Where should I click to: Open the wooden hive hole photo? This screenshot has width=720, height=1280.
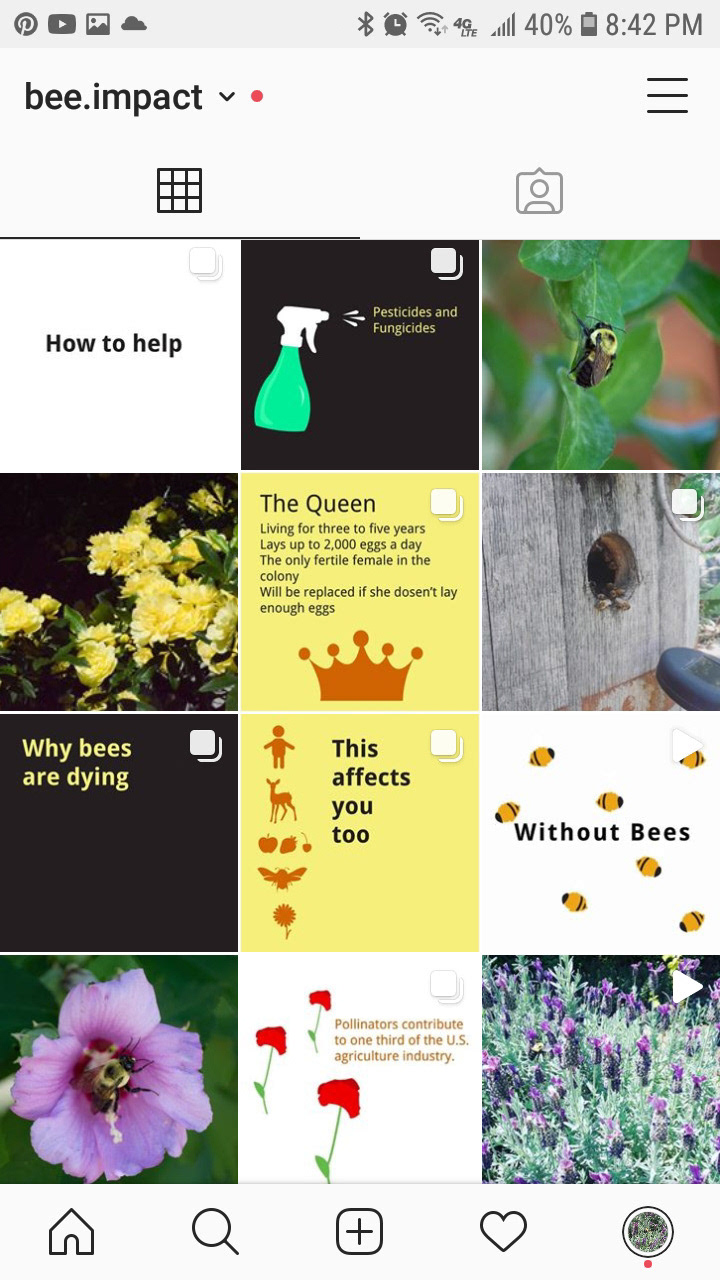[x=601, y=592]
